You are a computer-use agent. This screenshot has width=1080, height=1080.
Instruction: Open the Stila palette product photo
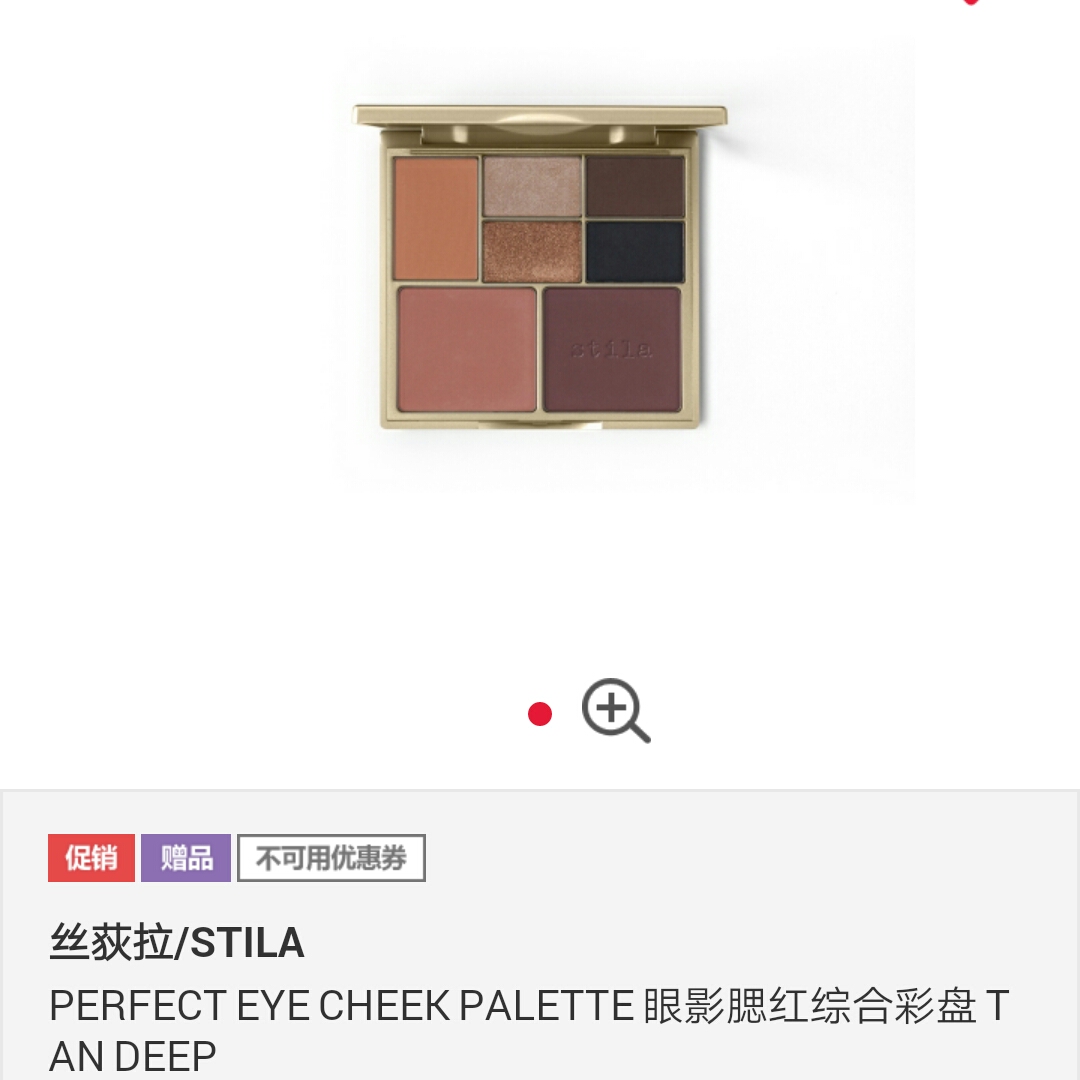540,268
